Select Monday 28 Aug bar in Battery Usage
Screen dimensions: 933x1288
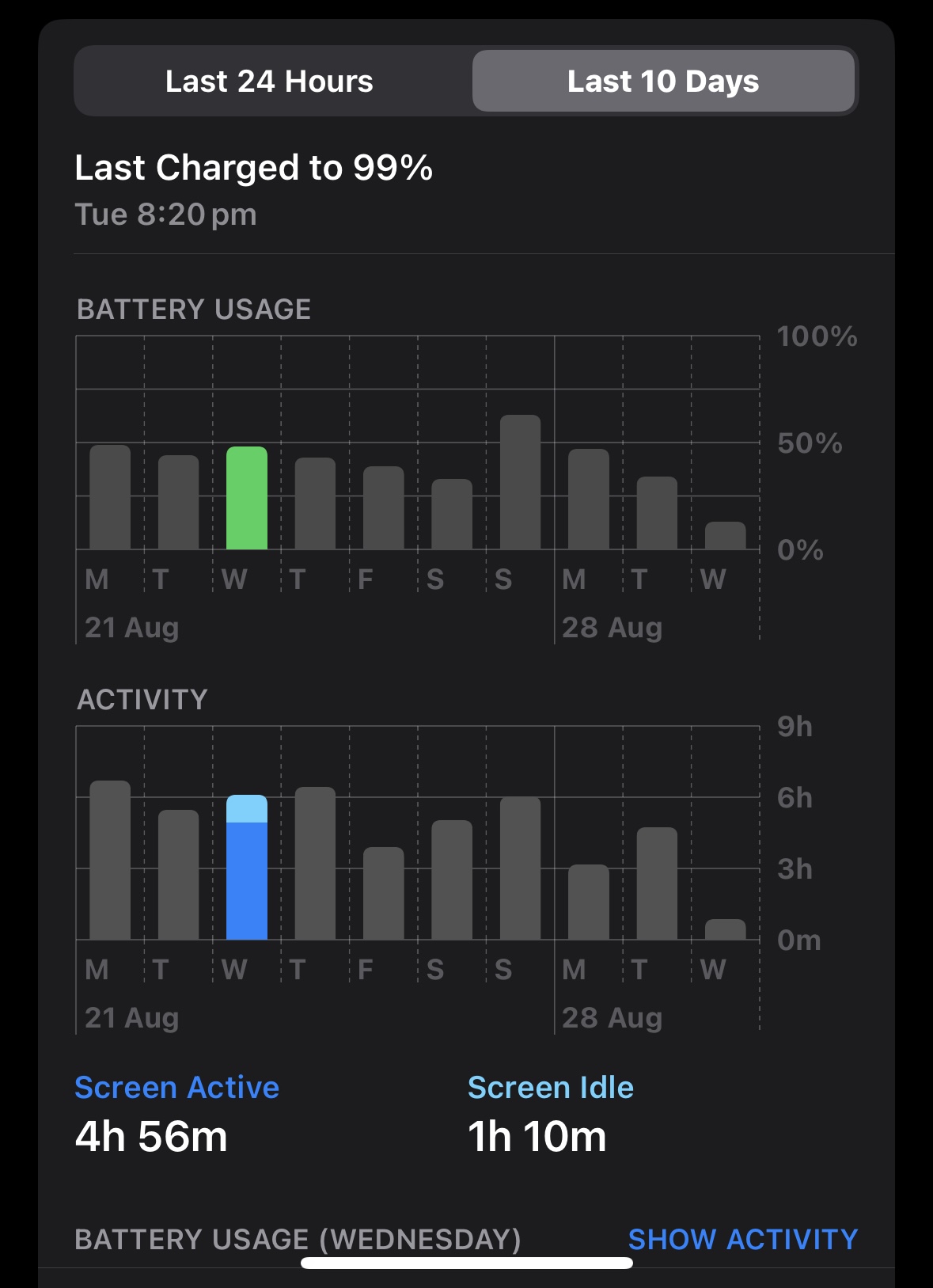coord(589,499)
